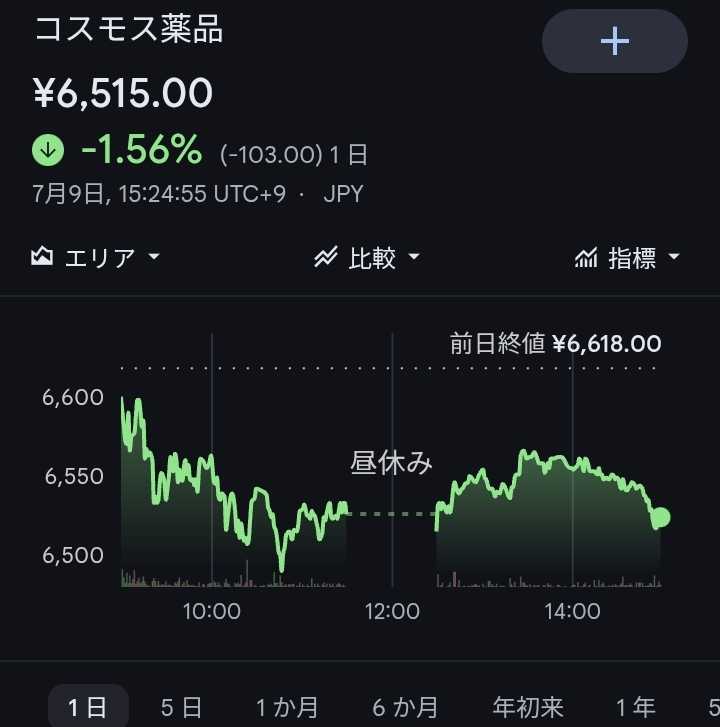The width and height of the screenshot is (720, 727).
Task: Show the 6か月 chart range
Action: [405, 708]
